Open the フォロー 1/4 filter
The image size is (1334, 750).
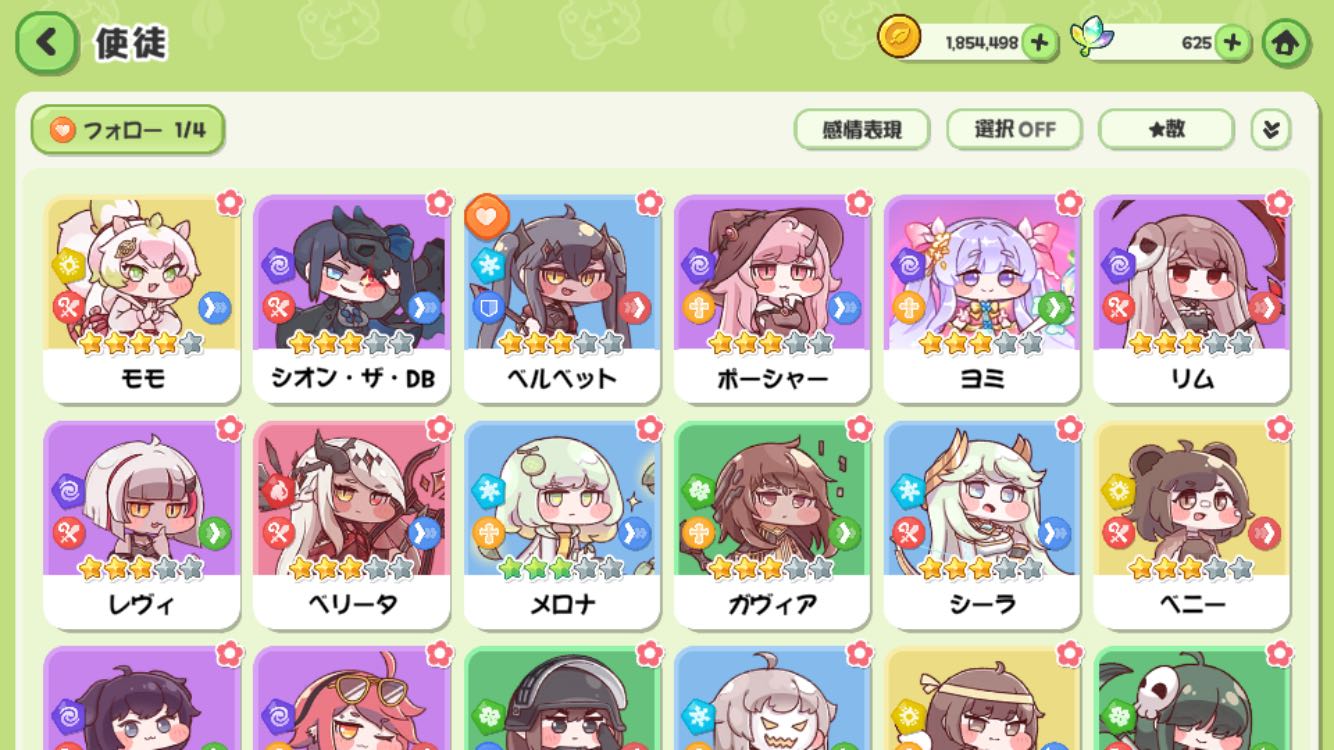[x=127, y=130]
